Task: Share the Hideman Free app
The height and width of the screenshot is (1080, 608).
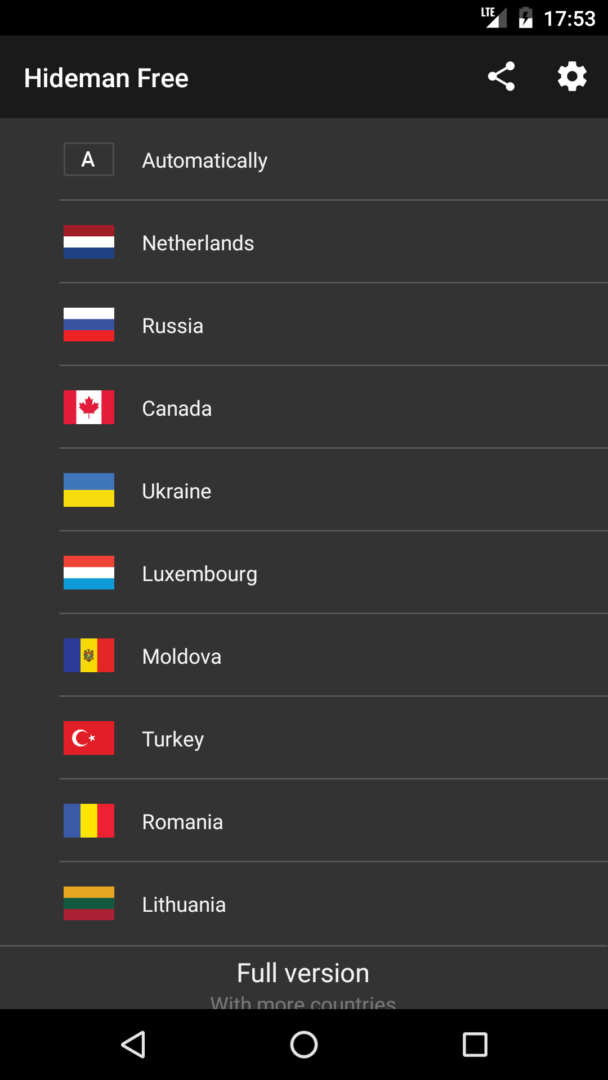Action: [x=501, y=76]
